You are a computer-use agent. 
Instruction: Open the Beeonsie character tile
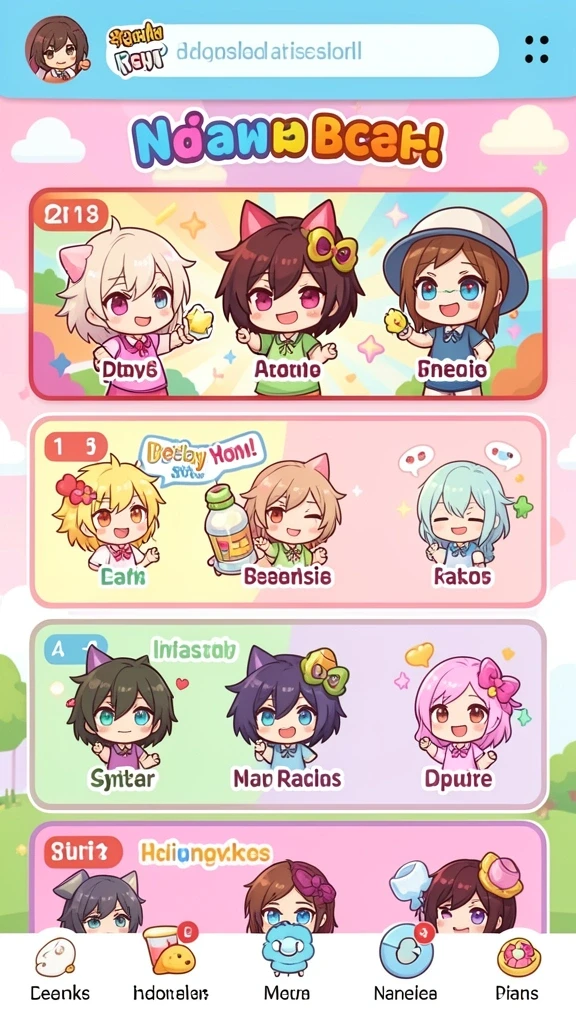(287, 522)
